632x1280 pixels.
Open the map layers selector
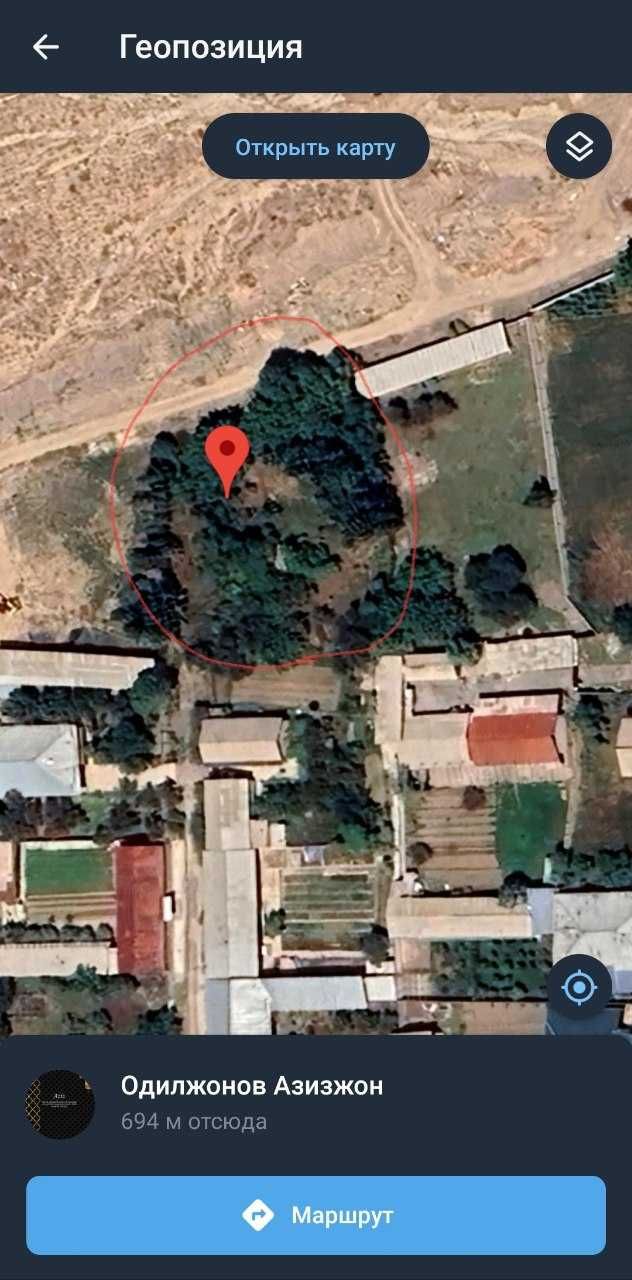579,147
